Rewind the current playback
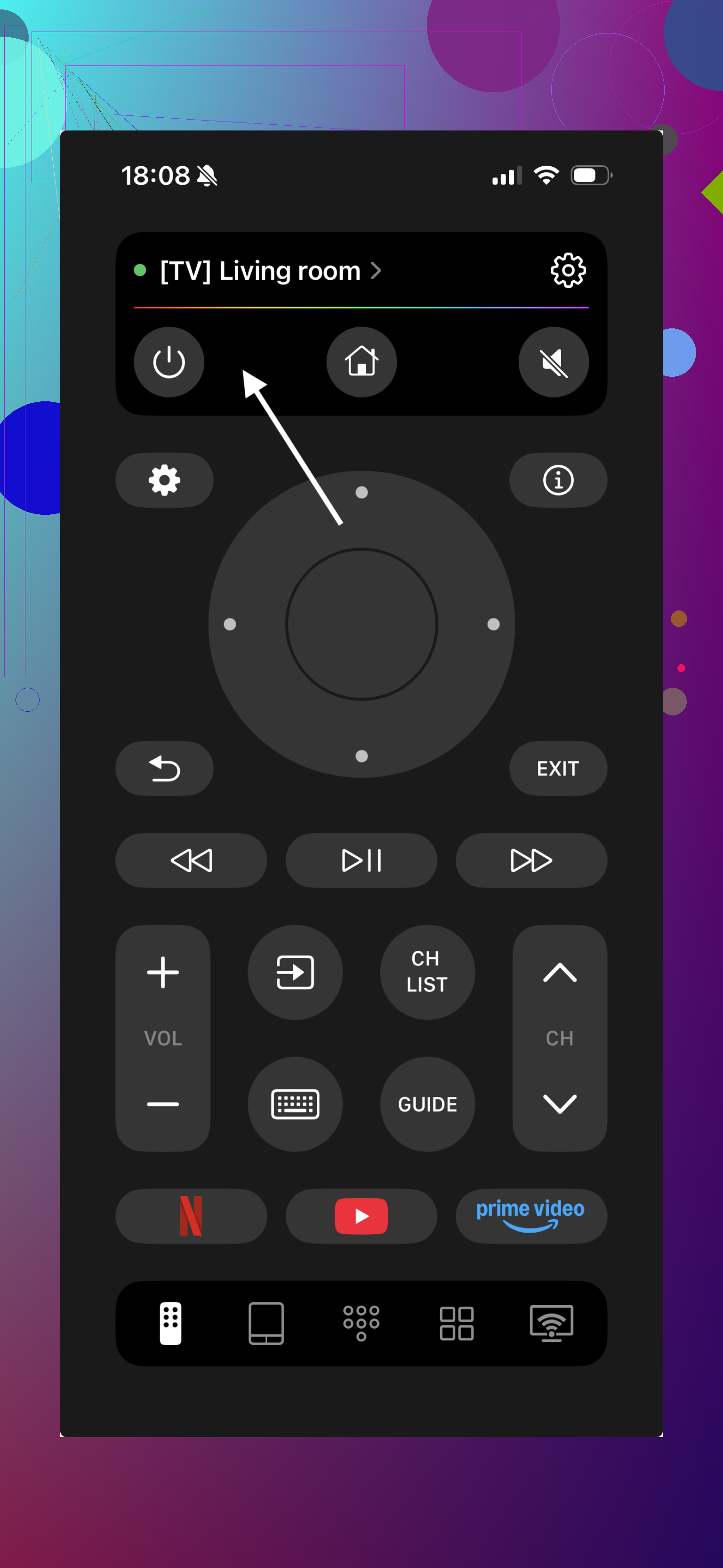This screenshot has height=1568, width=723. [191, 860]
